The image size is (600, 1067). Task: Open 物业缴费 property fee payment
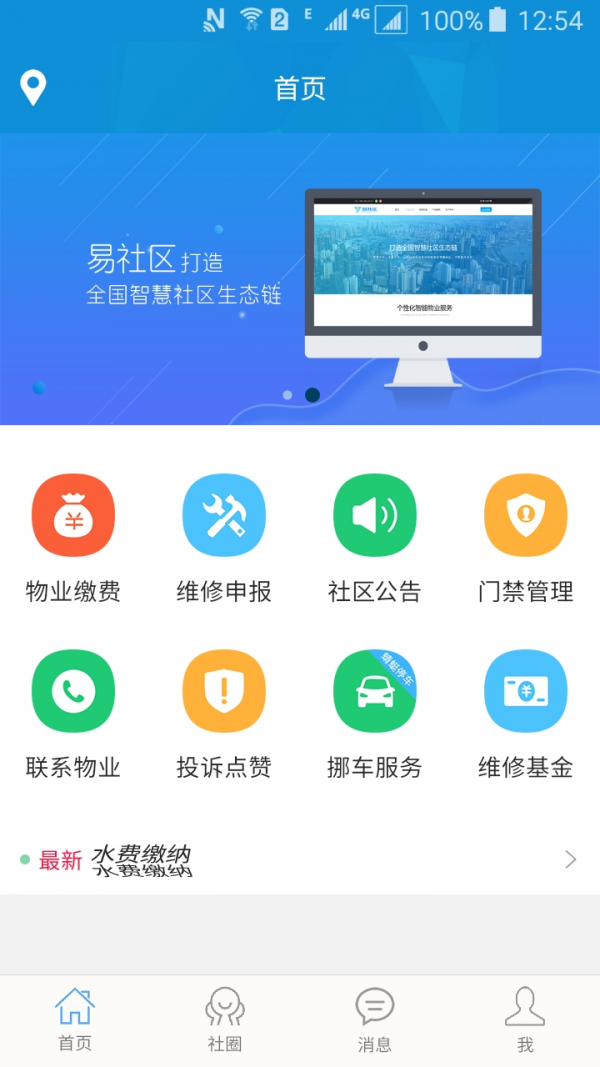tap(73, 538)
